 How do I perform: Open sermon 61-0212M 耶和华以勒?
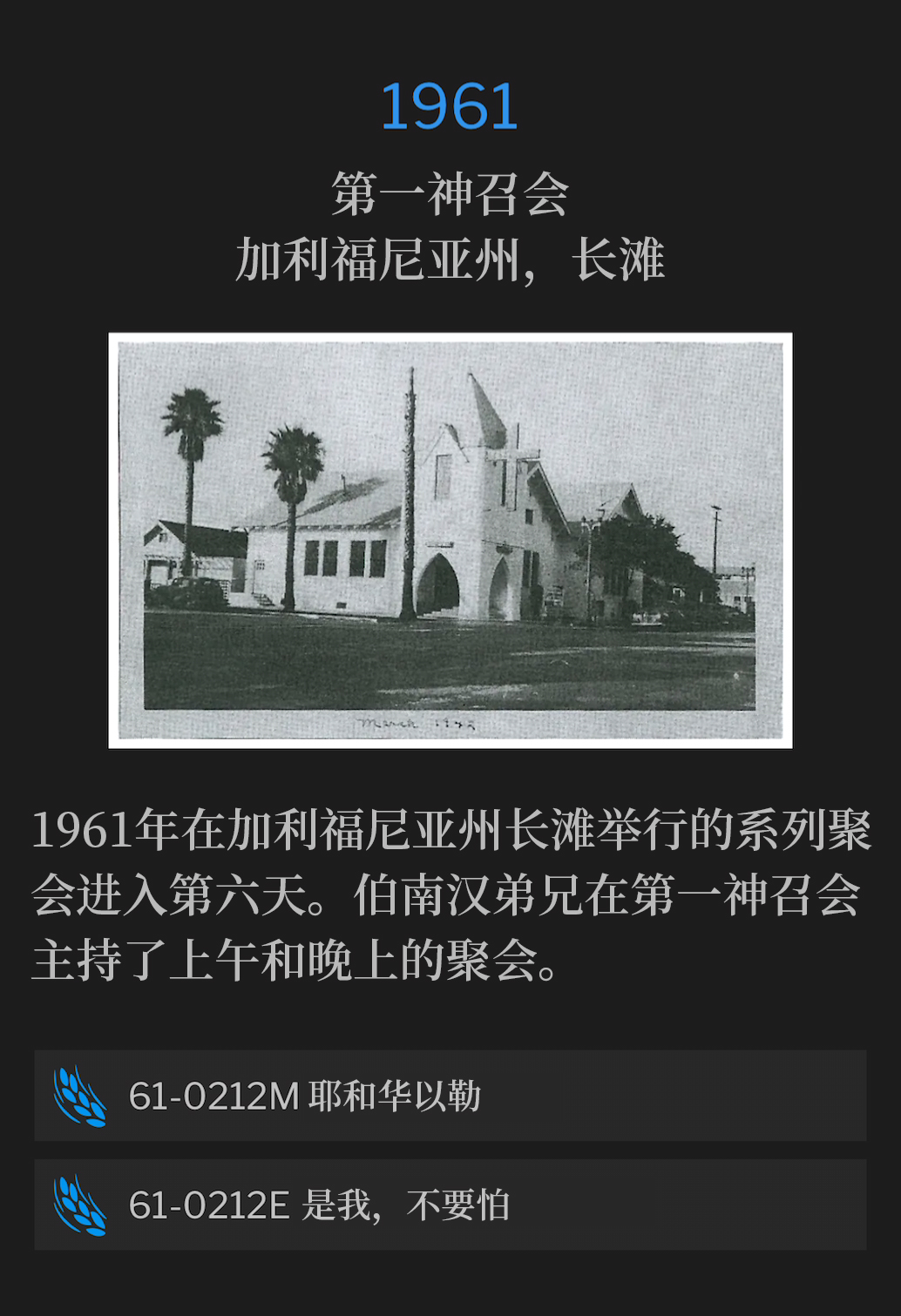450,1096
